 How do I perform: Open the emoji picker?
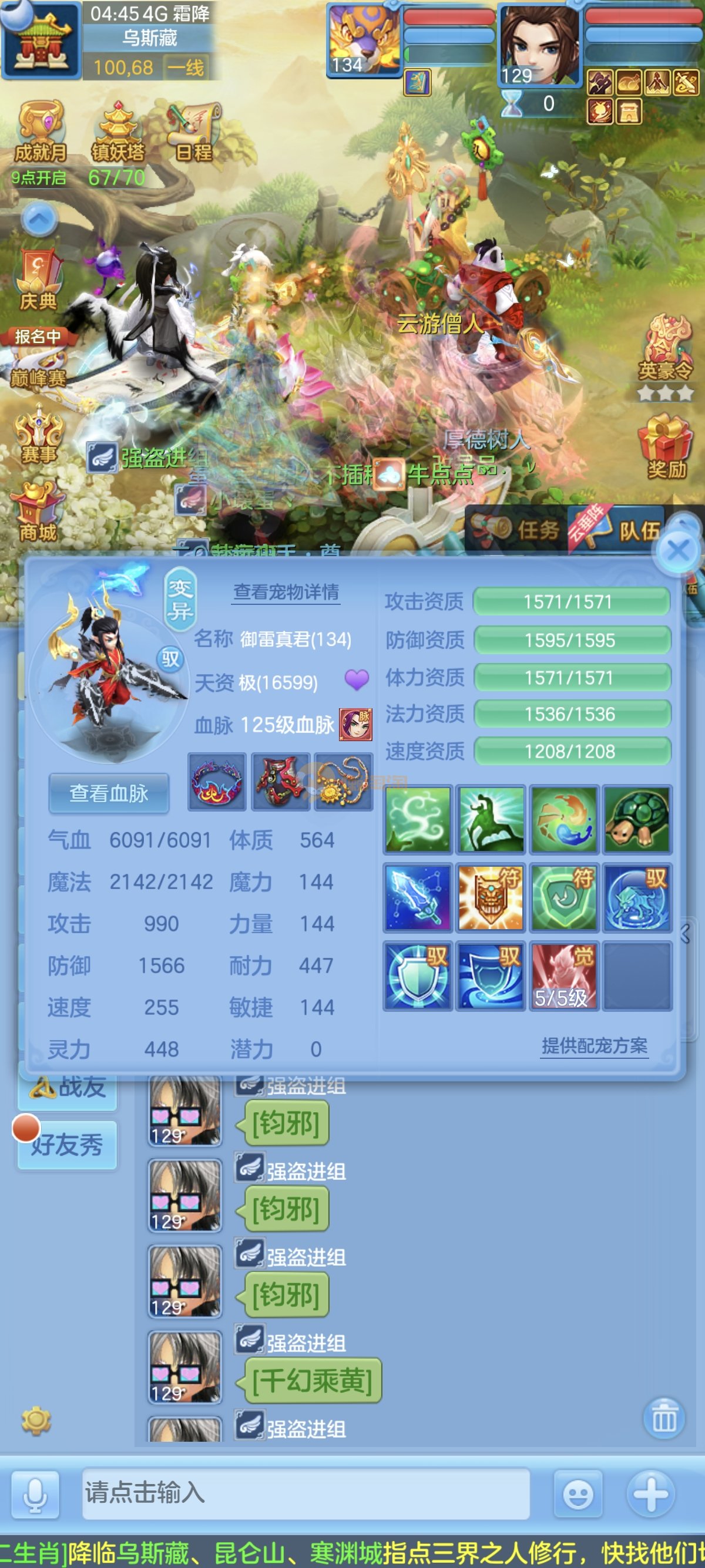point(577,1494)
